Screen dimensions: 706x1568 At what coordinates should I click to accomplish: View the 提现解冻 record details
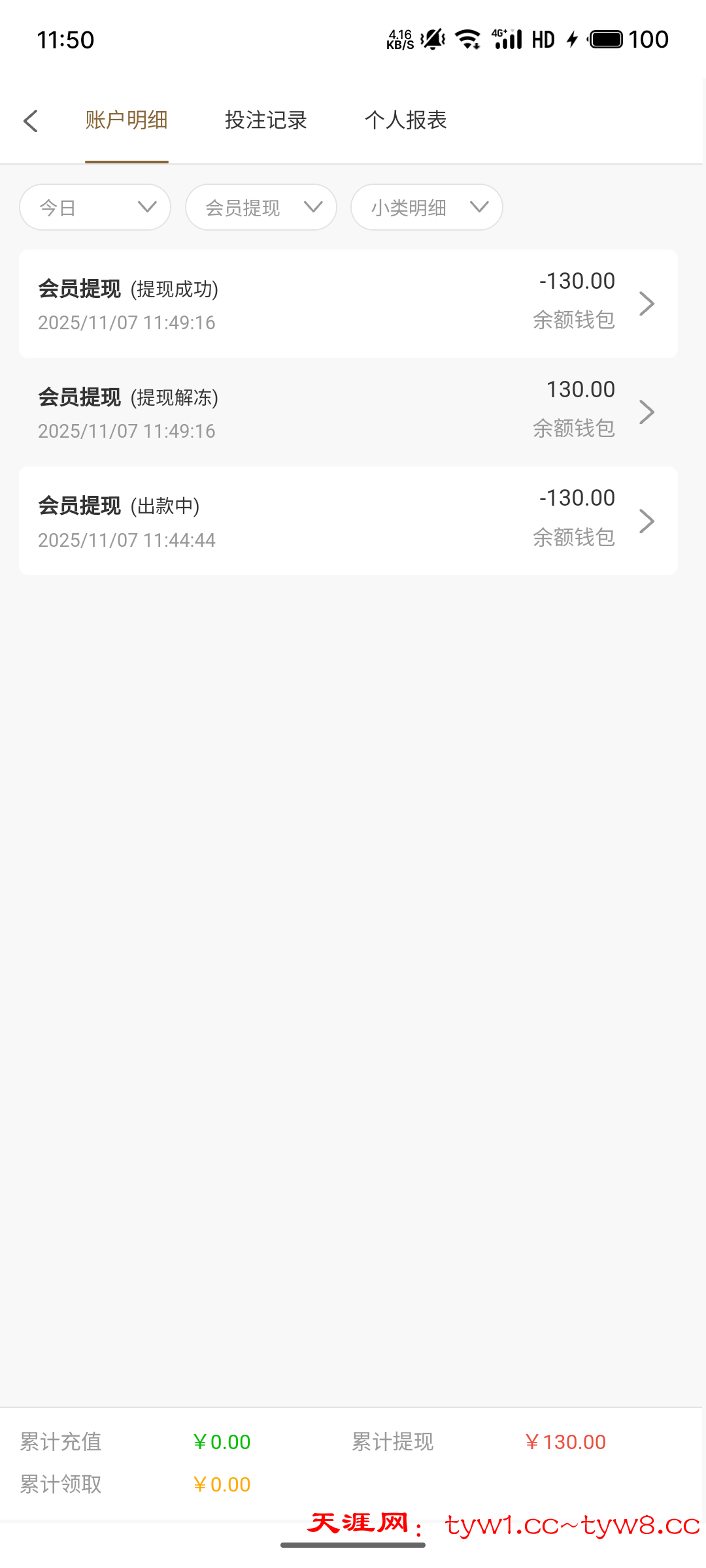coord(348,412)
